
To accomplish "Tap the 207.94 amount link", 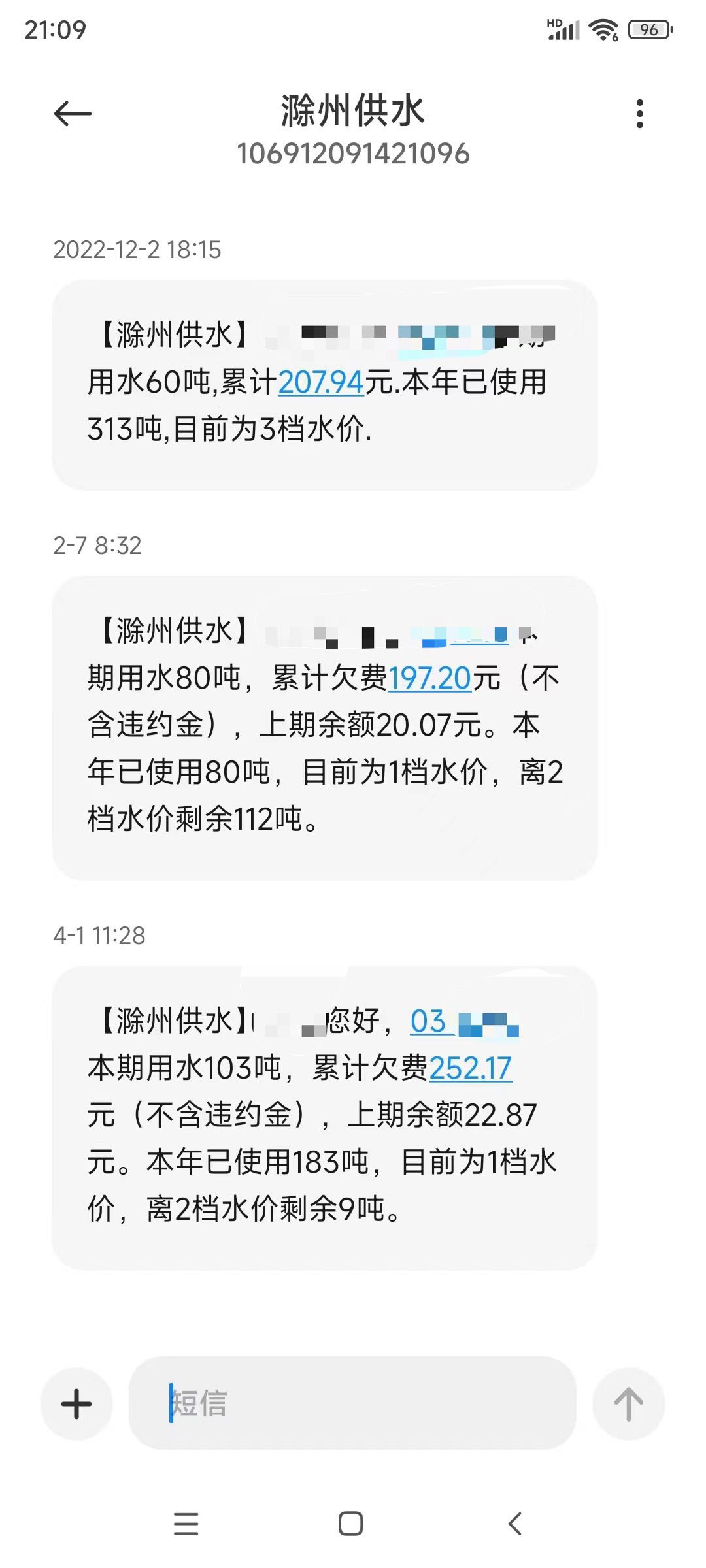I will pyautogui.click(x=321, y=382).
